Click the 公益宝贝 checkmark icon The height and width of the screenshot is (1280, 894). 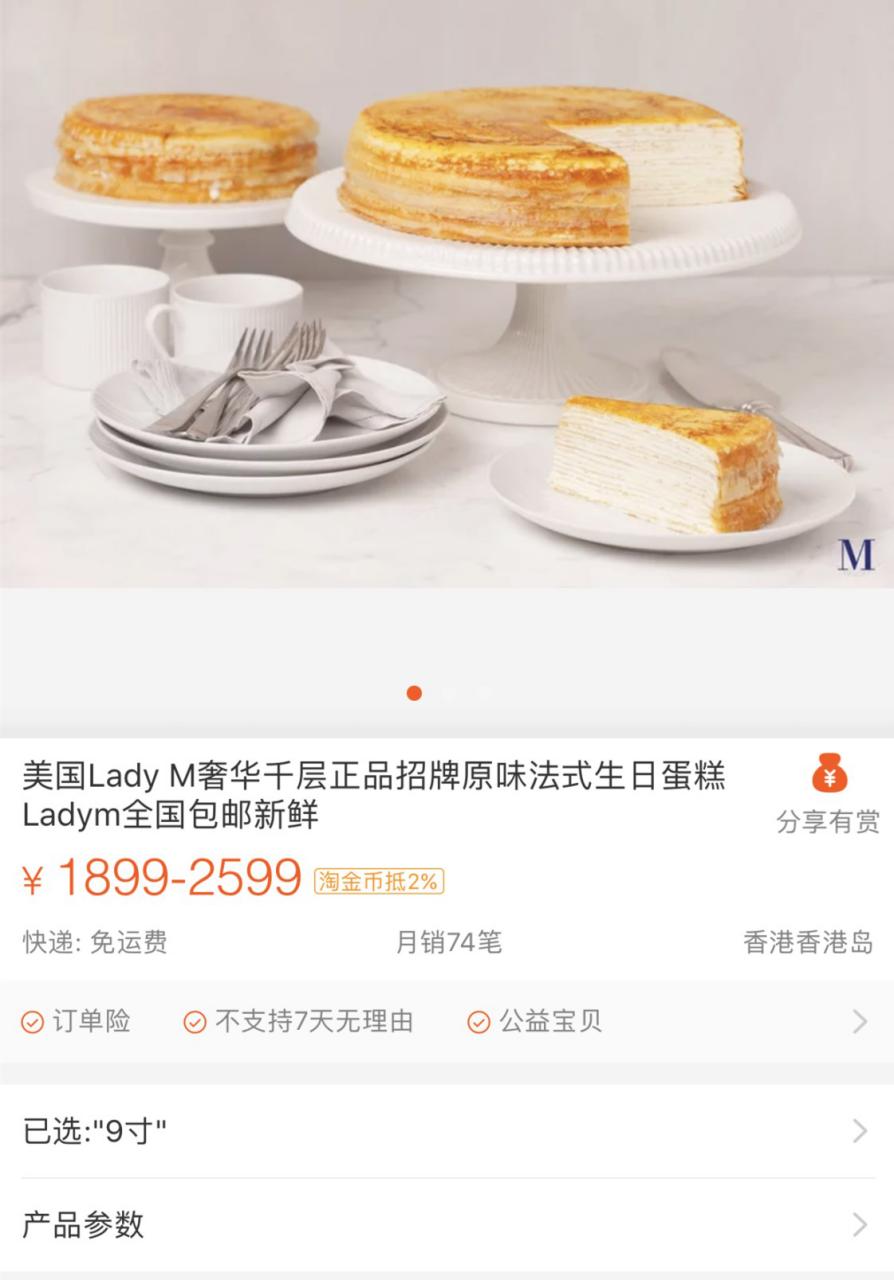[x=477, y=1021]
